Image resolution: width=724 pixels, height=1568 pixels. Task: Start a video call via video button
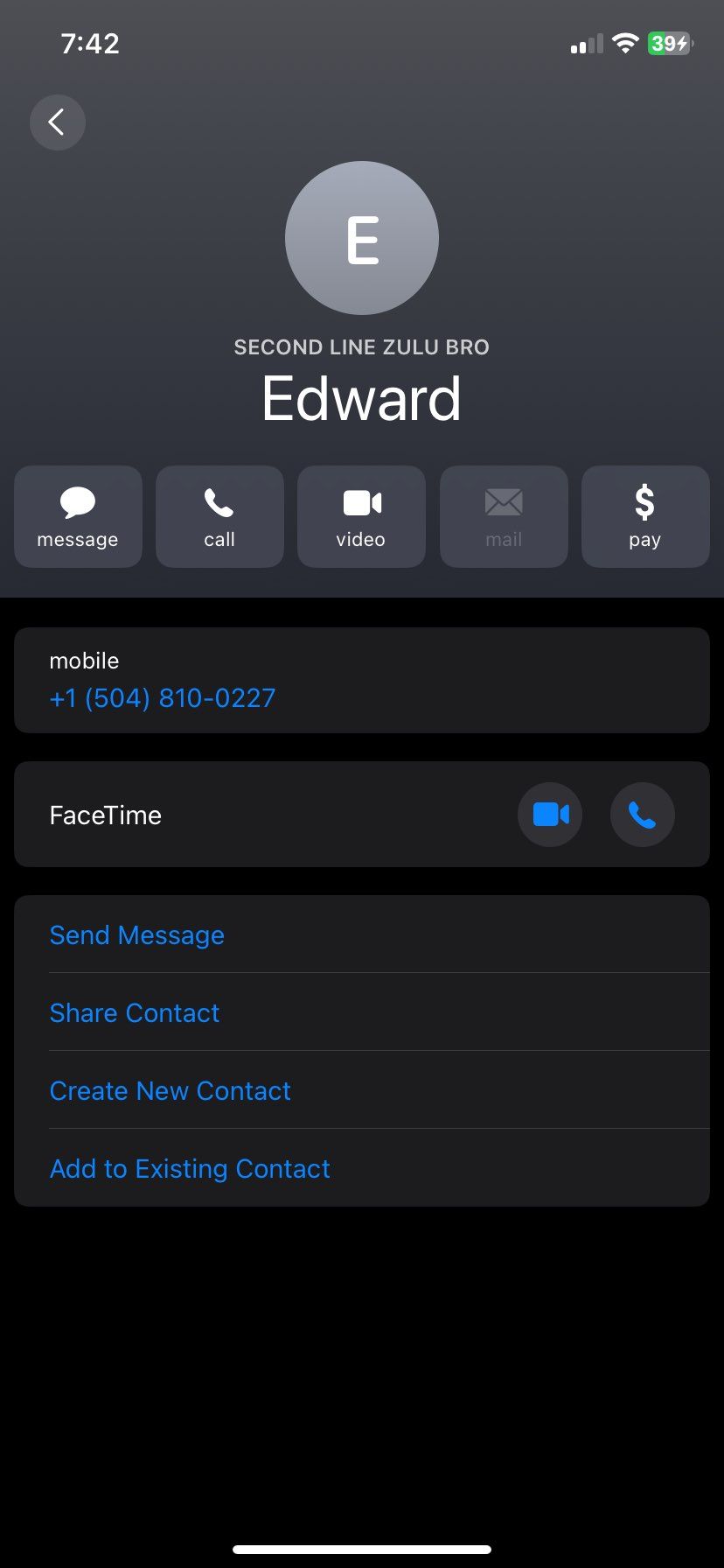tap(361, 516)
